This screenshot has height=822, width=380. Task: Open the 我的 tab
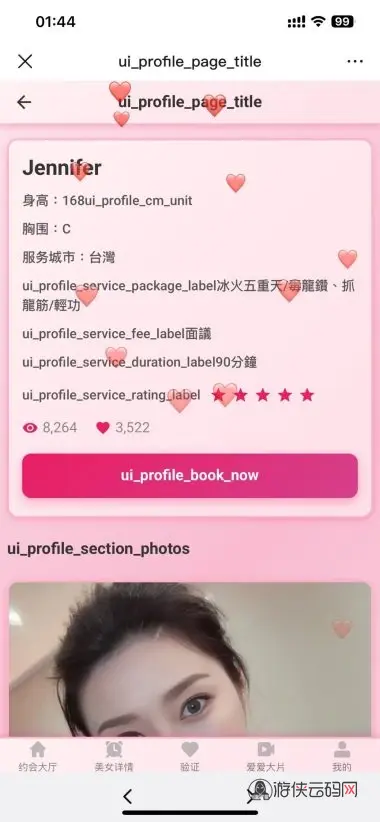coord(342,756)
